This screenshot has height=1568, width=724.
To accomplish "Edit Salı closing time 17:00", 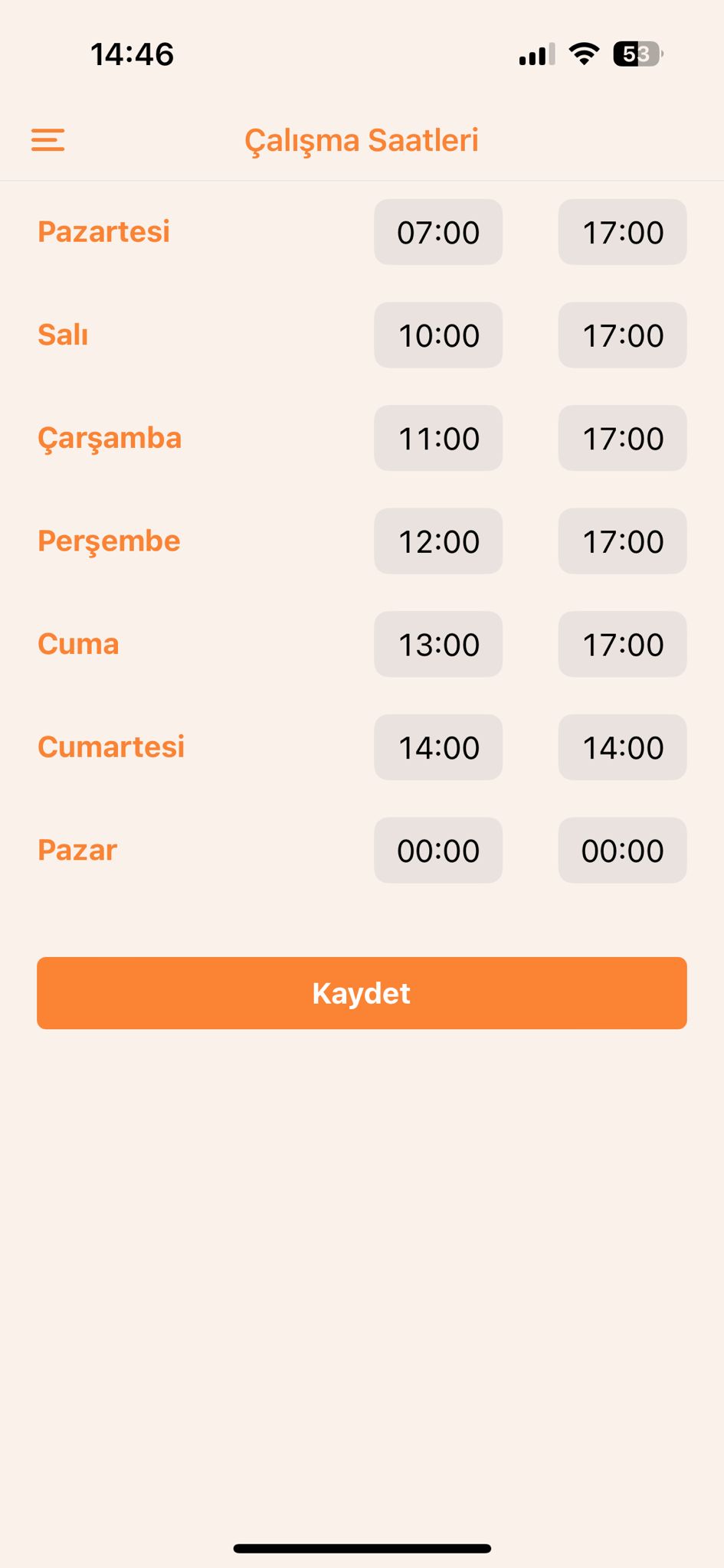I will pyautogui.click(x=622, y=335).
